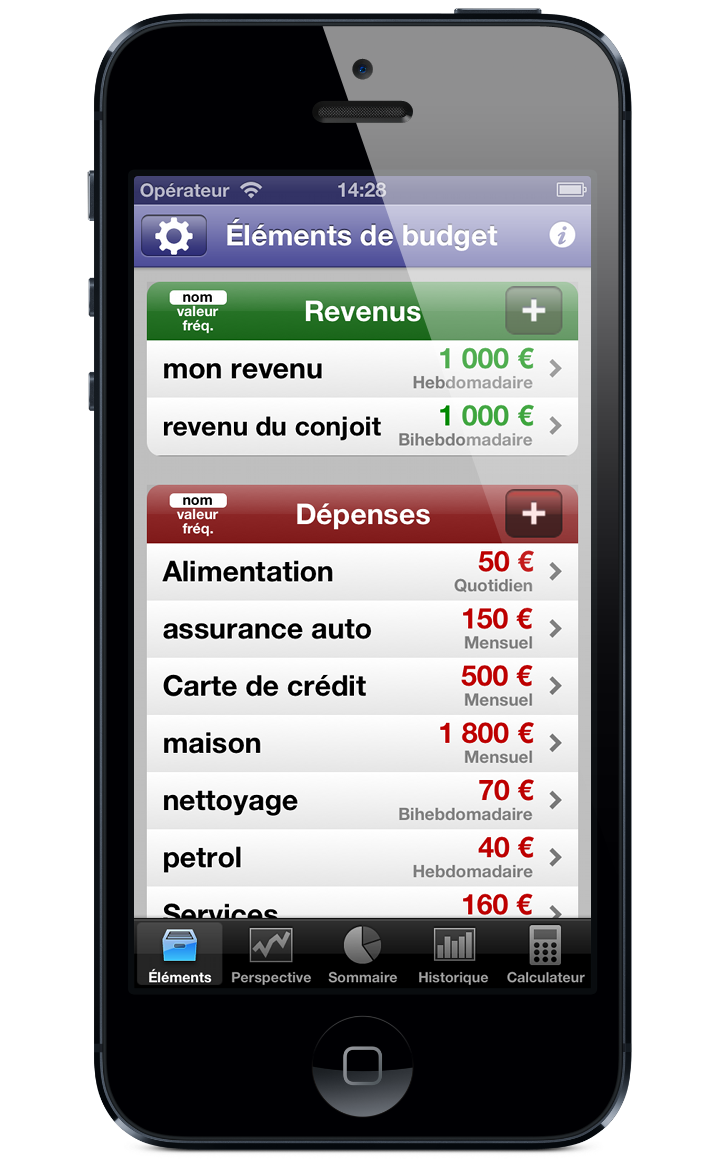Switch to the Historique tab
725x1160 pixels.
click(x=453, y=955)
